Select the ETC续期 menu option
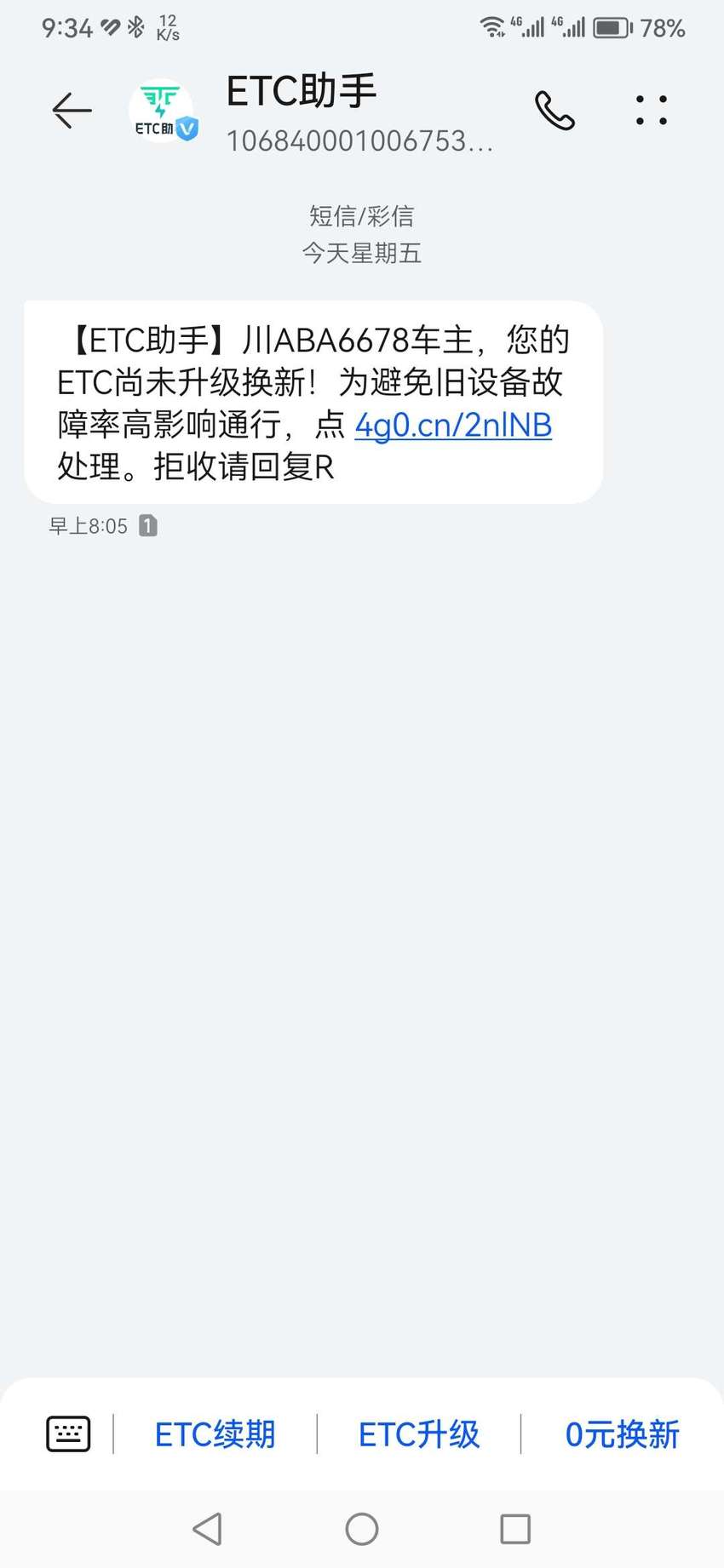The width and height of the screenshot is (724, 1568). pyautogui.click(x=215, y=1434)
